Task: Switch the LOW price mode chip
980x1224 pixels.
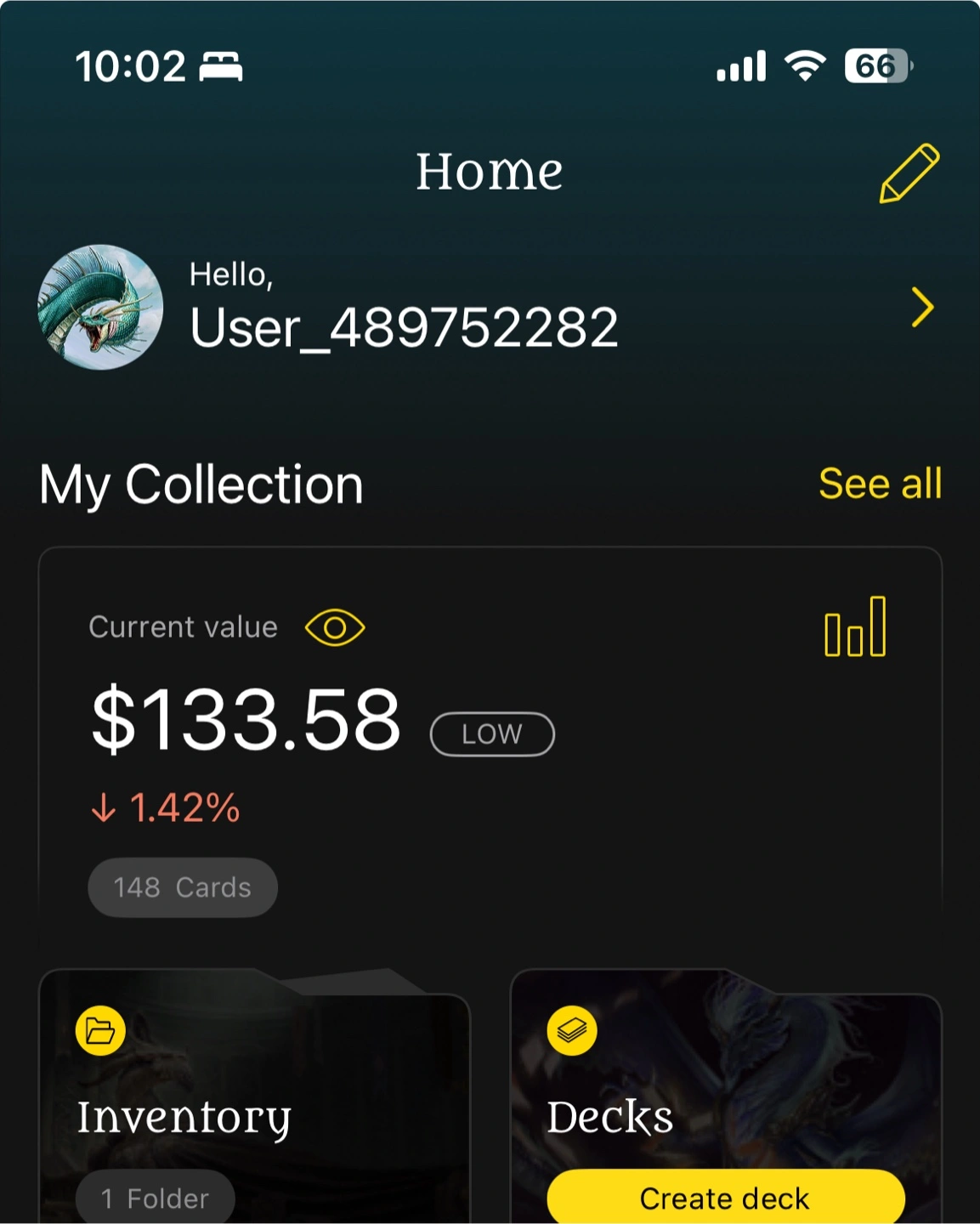Action: coord(492,734)
